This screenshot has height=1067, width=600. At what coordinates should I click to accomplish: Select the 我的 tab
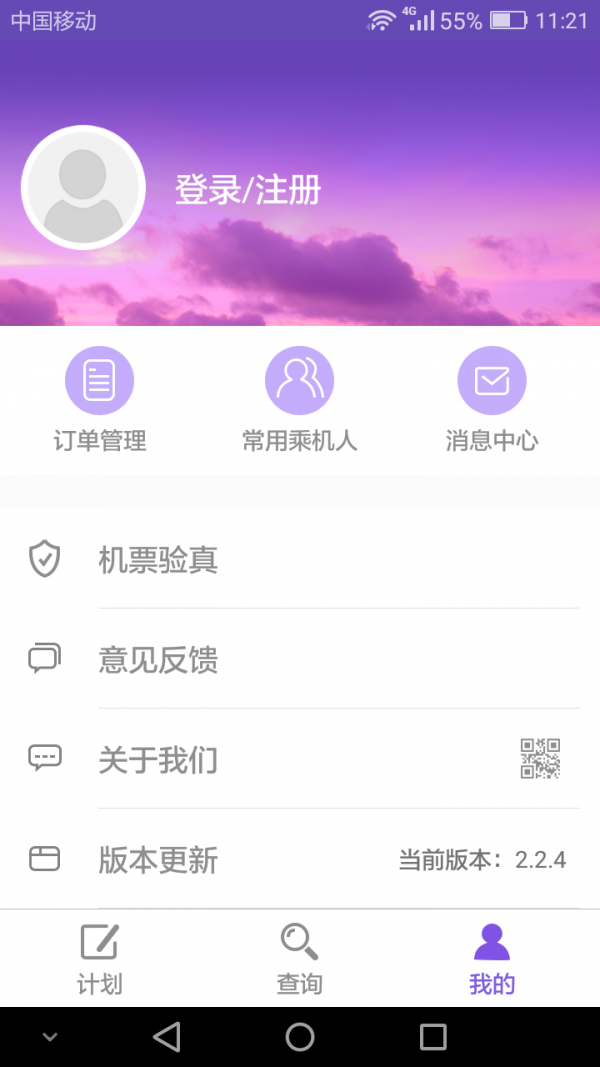coord(491,958)
